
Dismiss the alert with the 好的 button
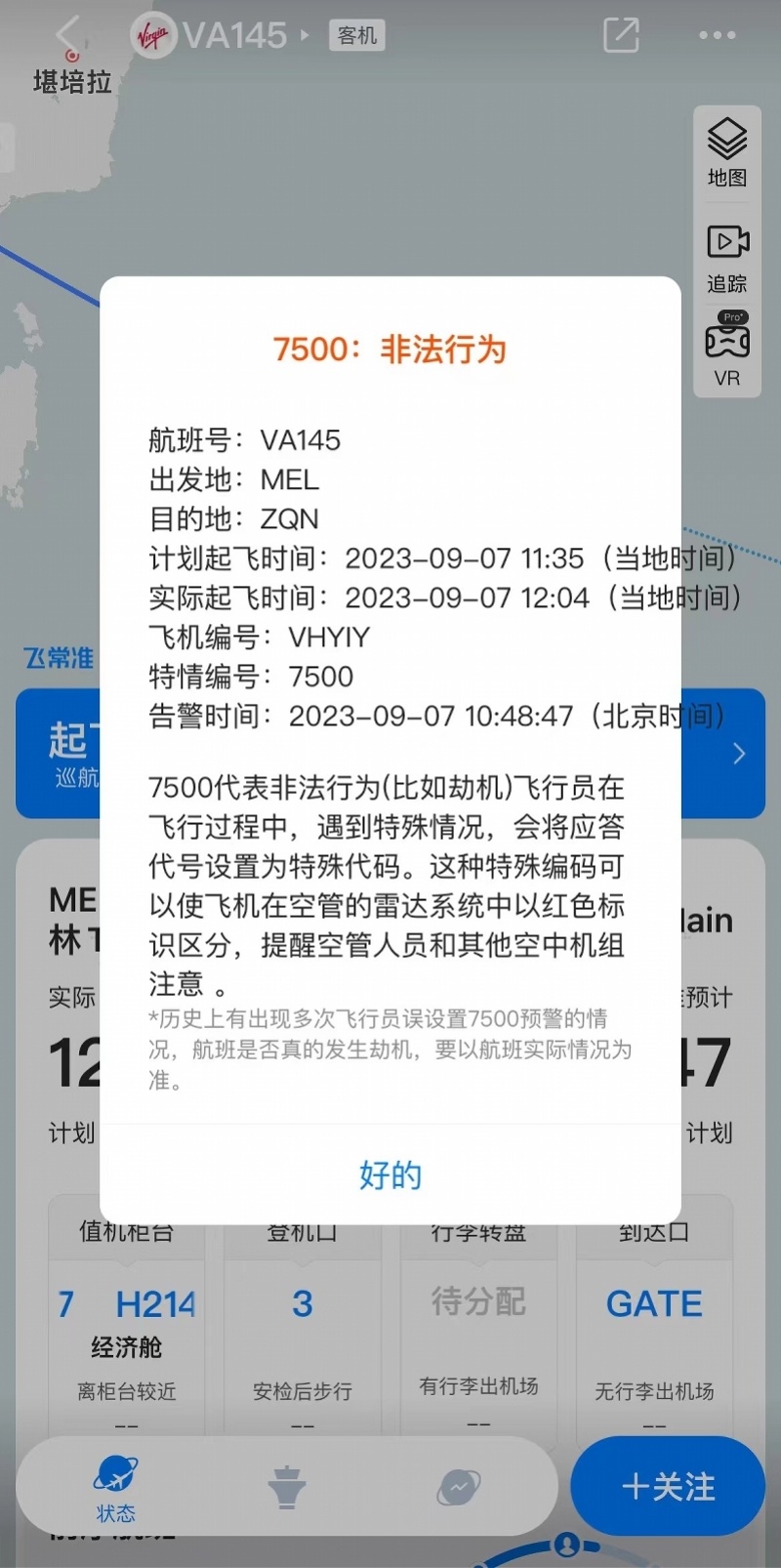coord(390,1176)
